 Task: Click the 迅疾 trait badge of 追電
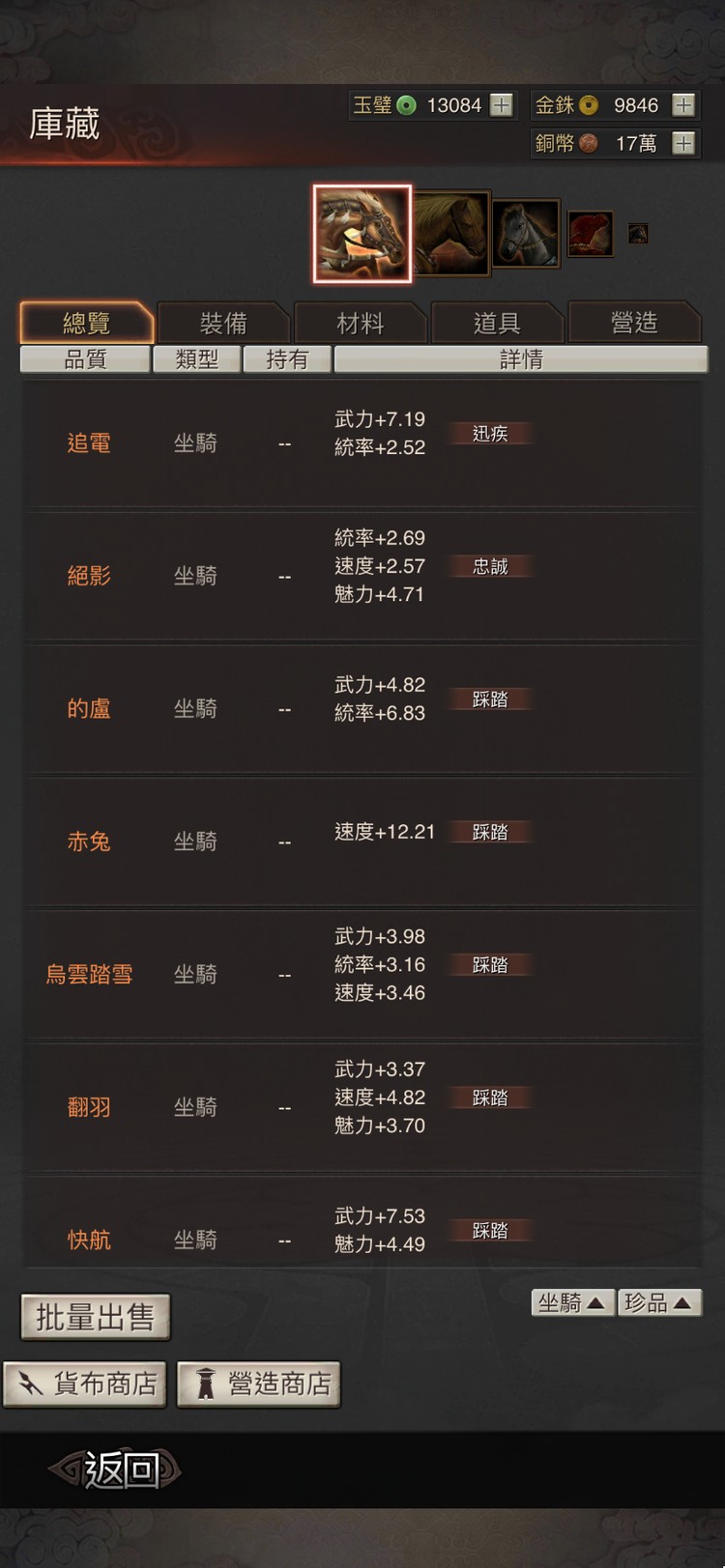tap(490, 433)
